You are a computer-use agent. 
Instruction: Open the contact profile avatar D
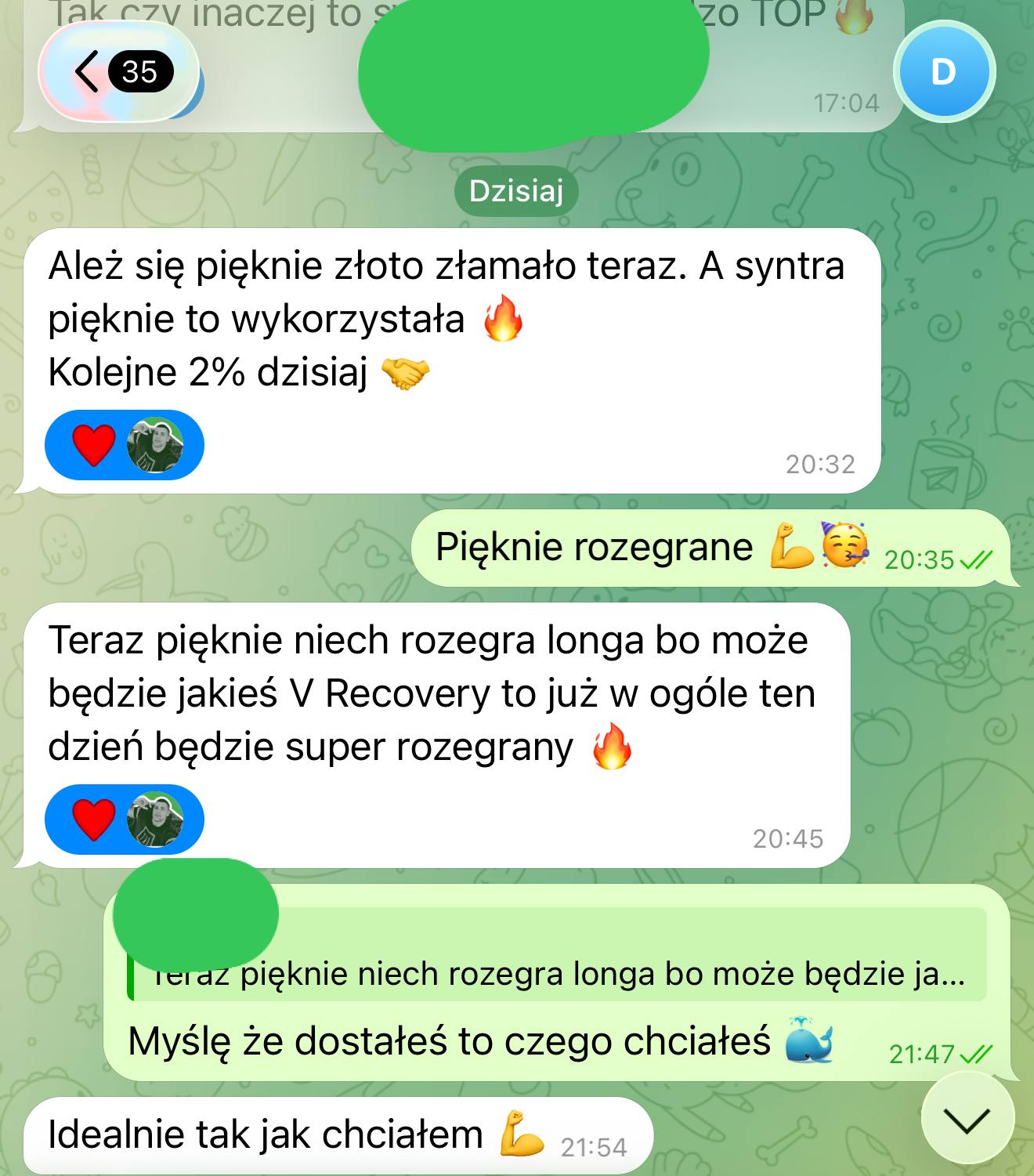point(944,72)
